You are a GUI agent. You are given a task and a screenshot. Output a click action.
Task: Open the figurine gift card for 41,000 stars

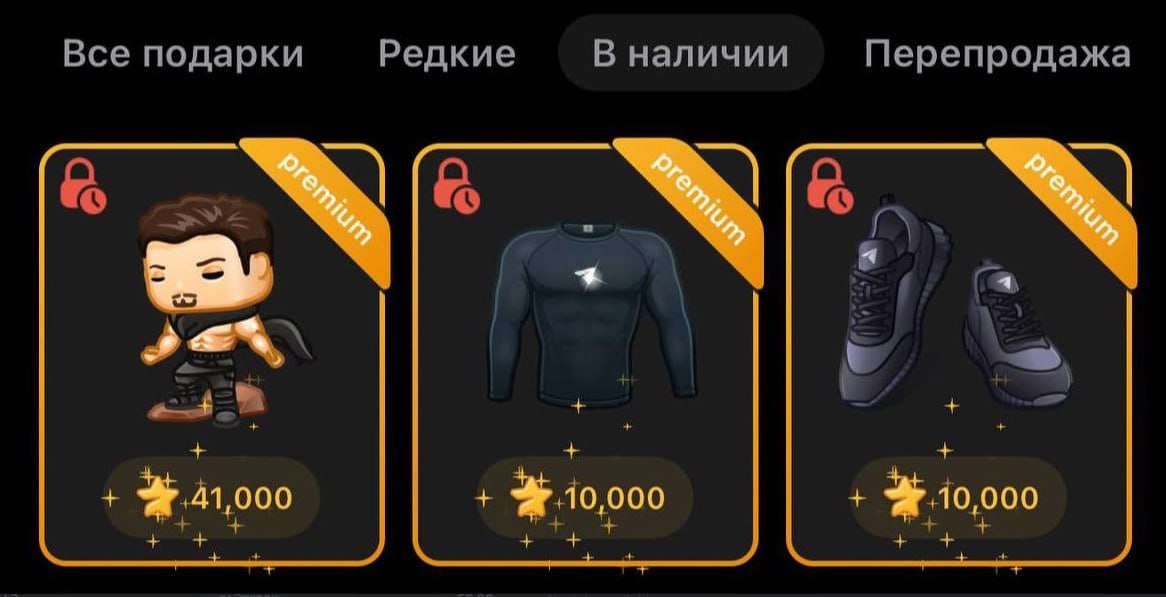click(212, 320)
